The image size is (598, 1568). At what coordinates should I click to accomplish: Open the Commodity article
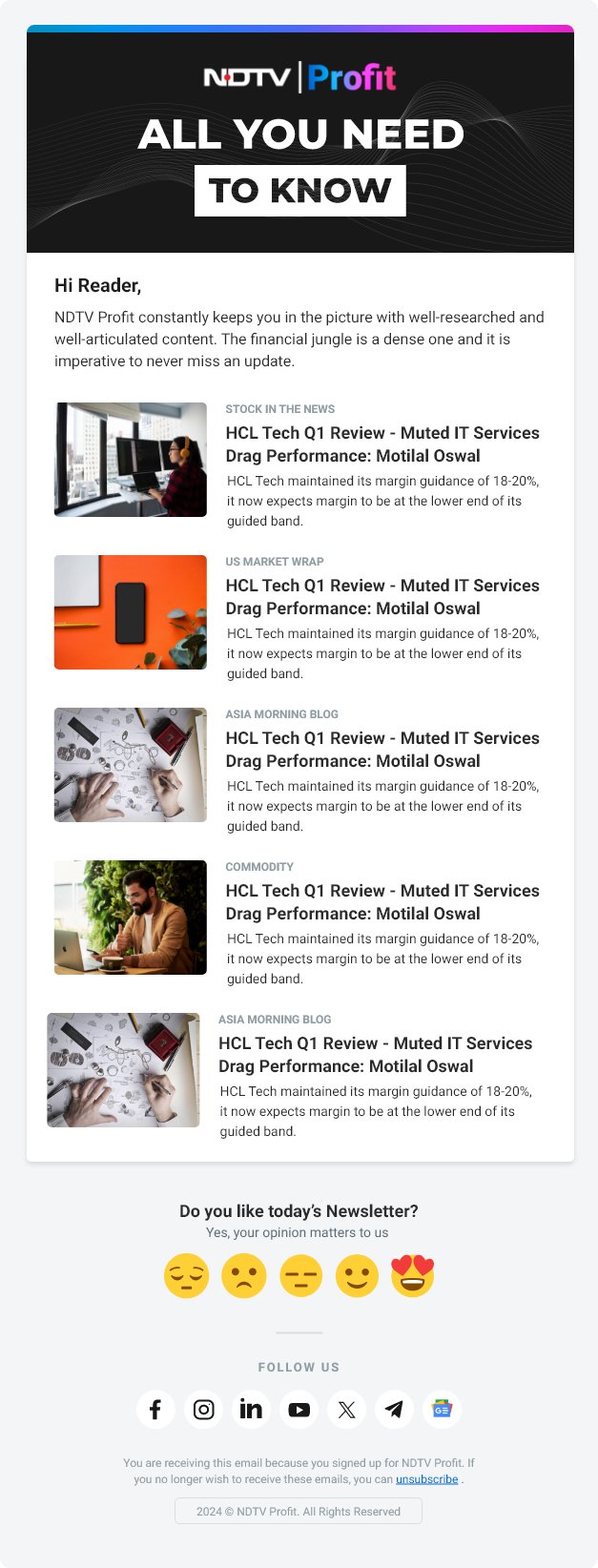coord(381,901)
